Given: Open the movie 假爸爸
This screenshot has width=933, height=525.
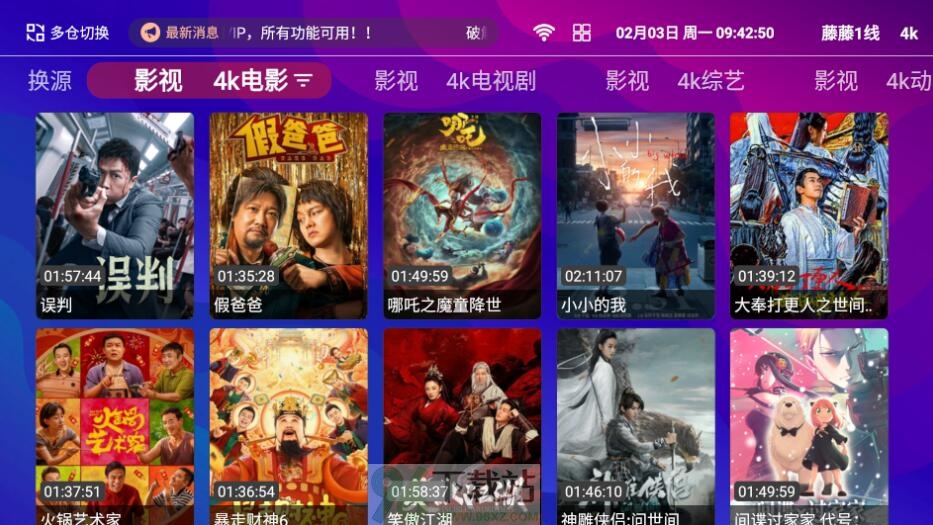Looking at the screenshot, I should pyautogui.click(x=288, y=215).
